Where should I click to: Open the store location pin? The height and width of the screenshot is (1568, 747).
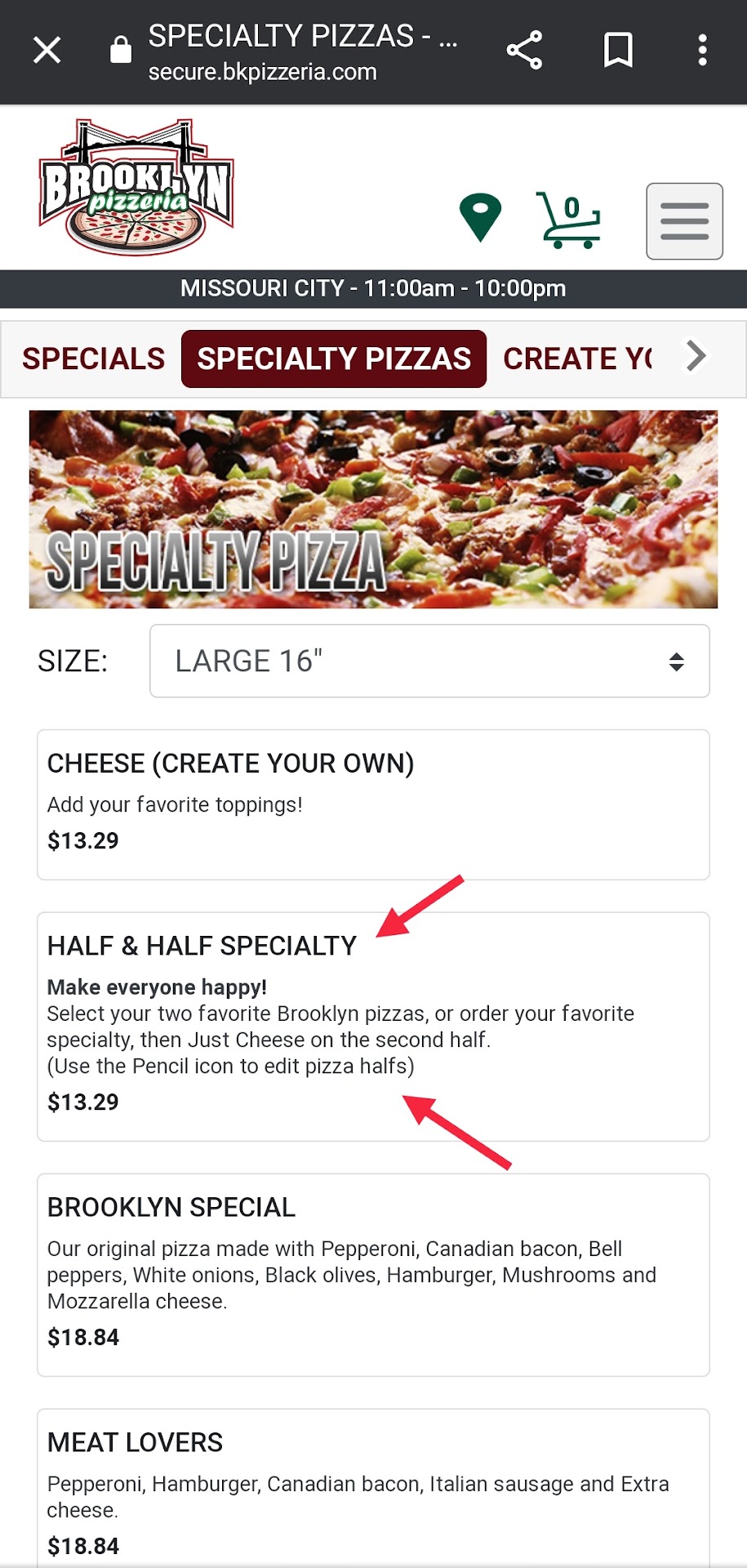(480, 217)
